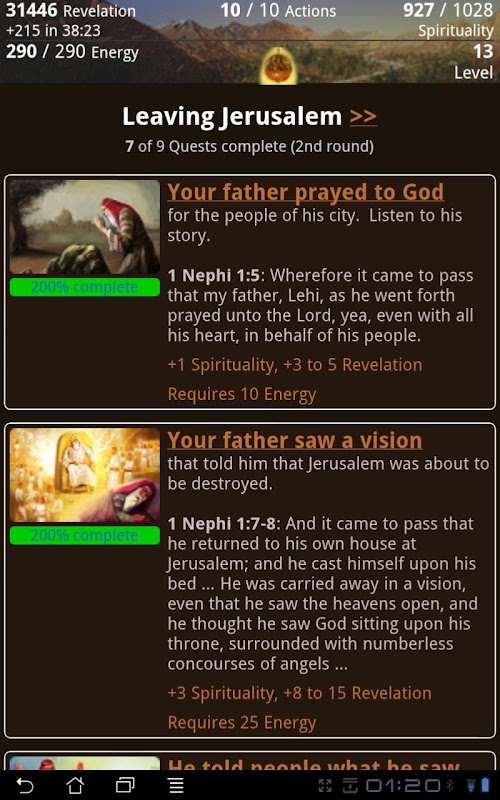
Task: Return to the home screen
Action: [75, 785]
